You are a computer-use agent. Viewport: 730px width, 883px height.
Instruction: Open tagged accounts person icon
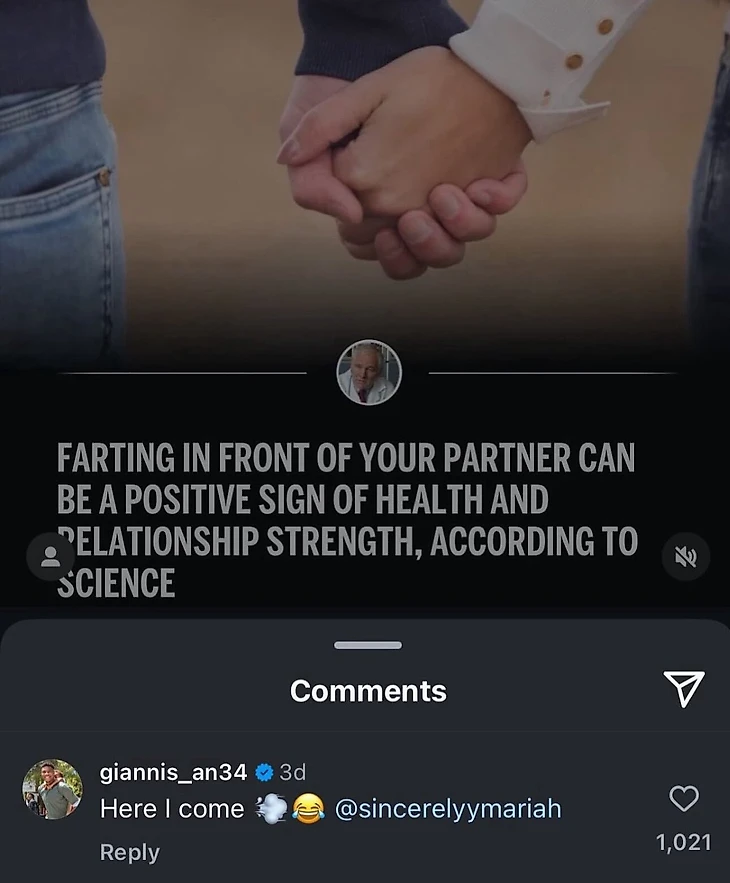51,558
